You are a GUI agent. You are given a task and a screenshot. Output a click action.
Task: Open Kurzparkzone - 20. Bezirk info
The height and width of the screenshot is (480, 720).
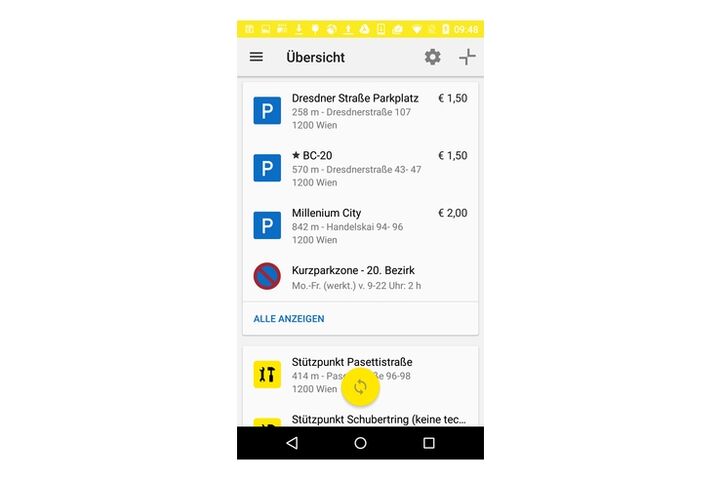click(360, 277)
